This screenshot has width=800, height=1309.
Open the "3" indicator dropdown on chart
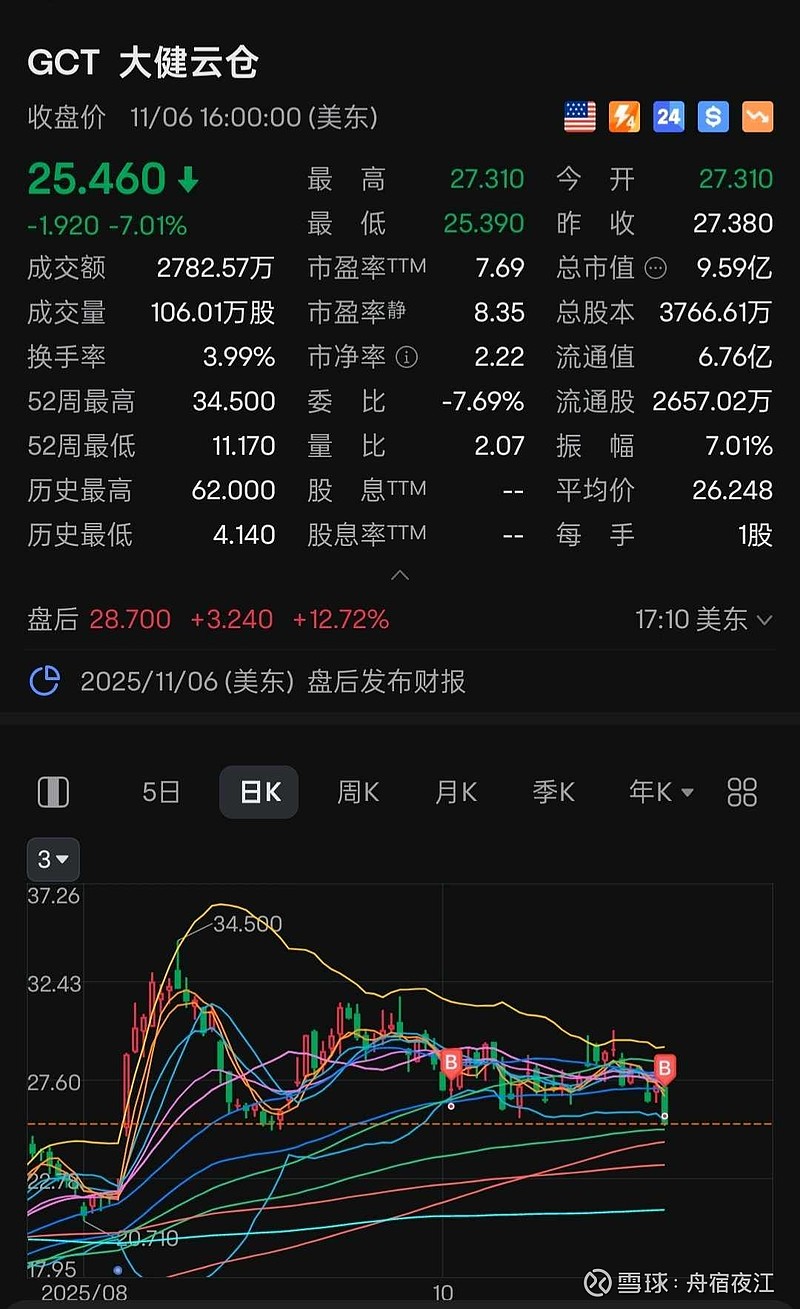(53, 859)
